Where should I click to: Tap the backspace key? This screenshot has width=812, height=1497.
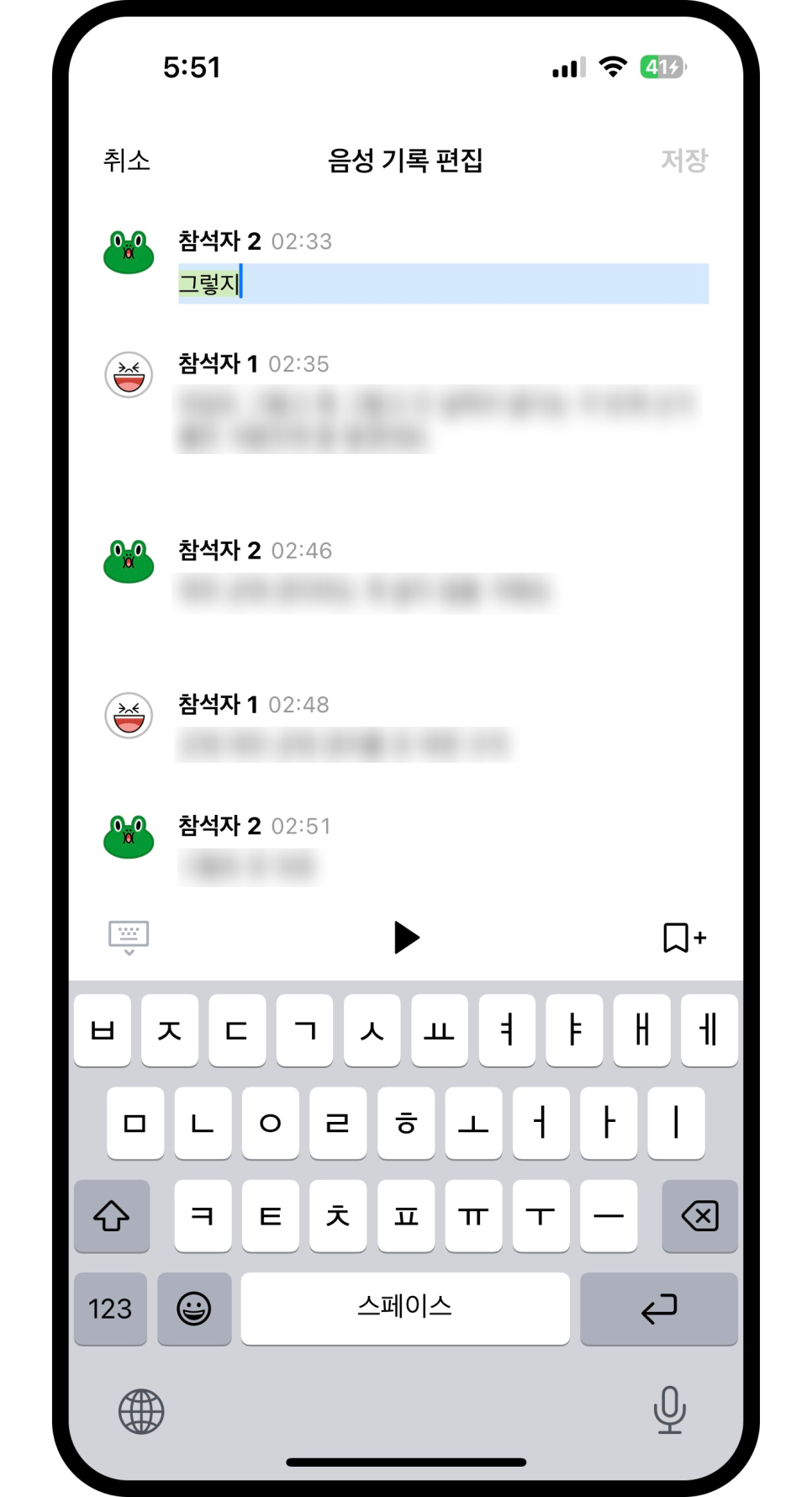pyautogui.click(x=699, y=1215)
